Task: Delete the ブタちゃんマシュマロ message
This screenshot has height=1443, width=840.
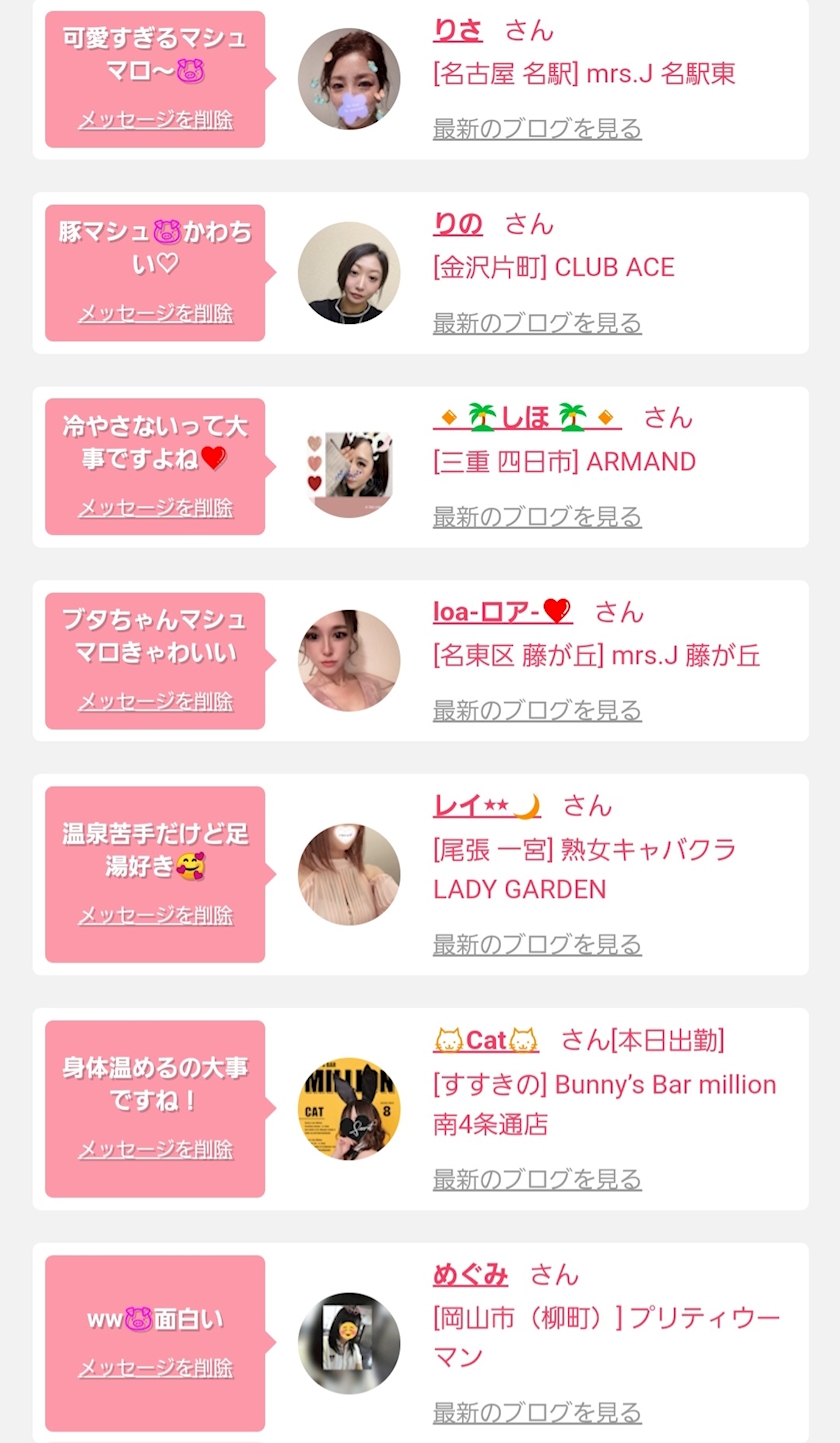Action: click(155, 702)
